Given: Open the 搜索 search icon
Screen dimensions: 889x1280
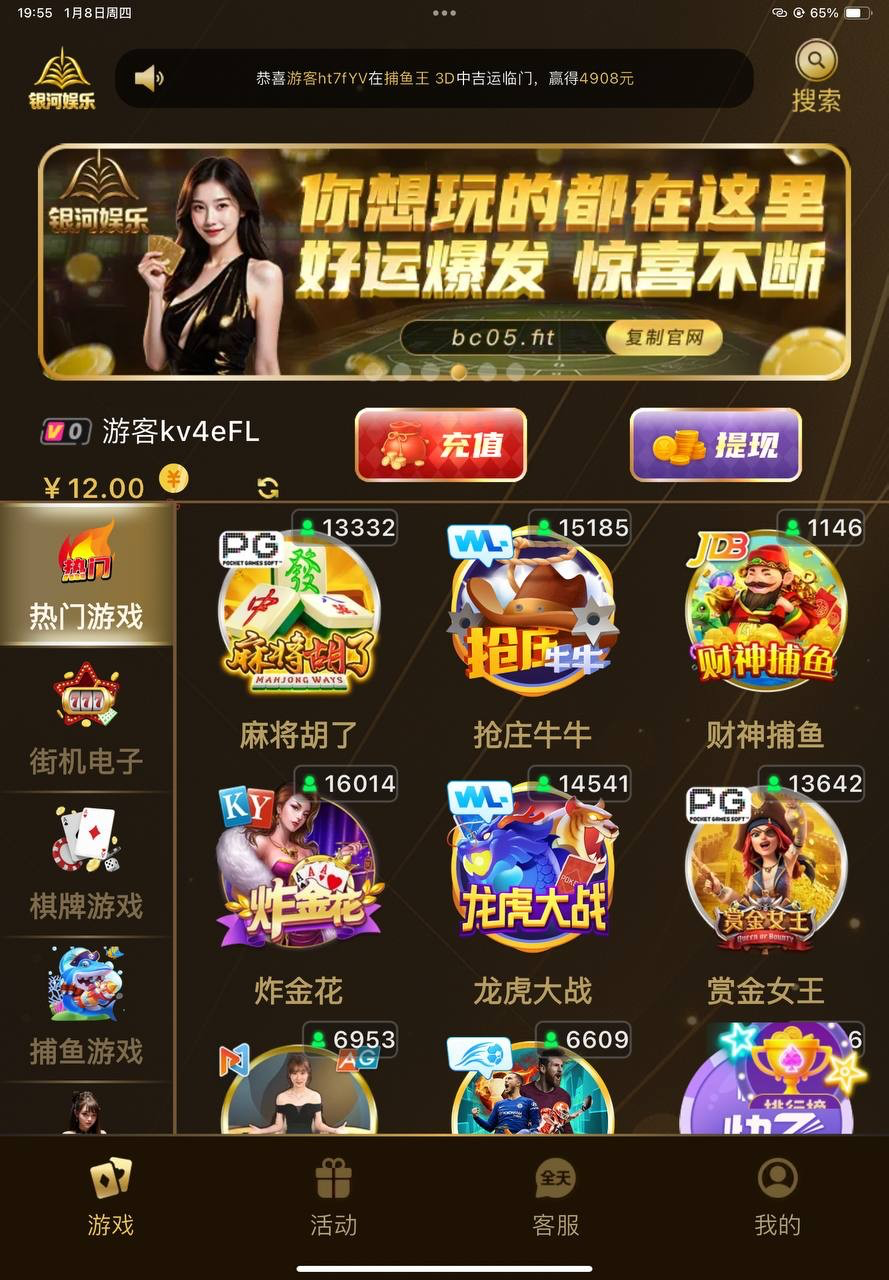Looking at the screenshot, I should coord(816,64).
